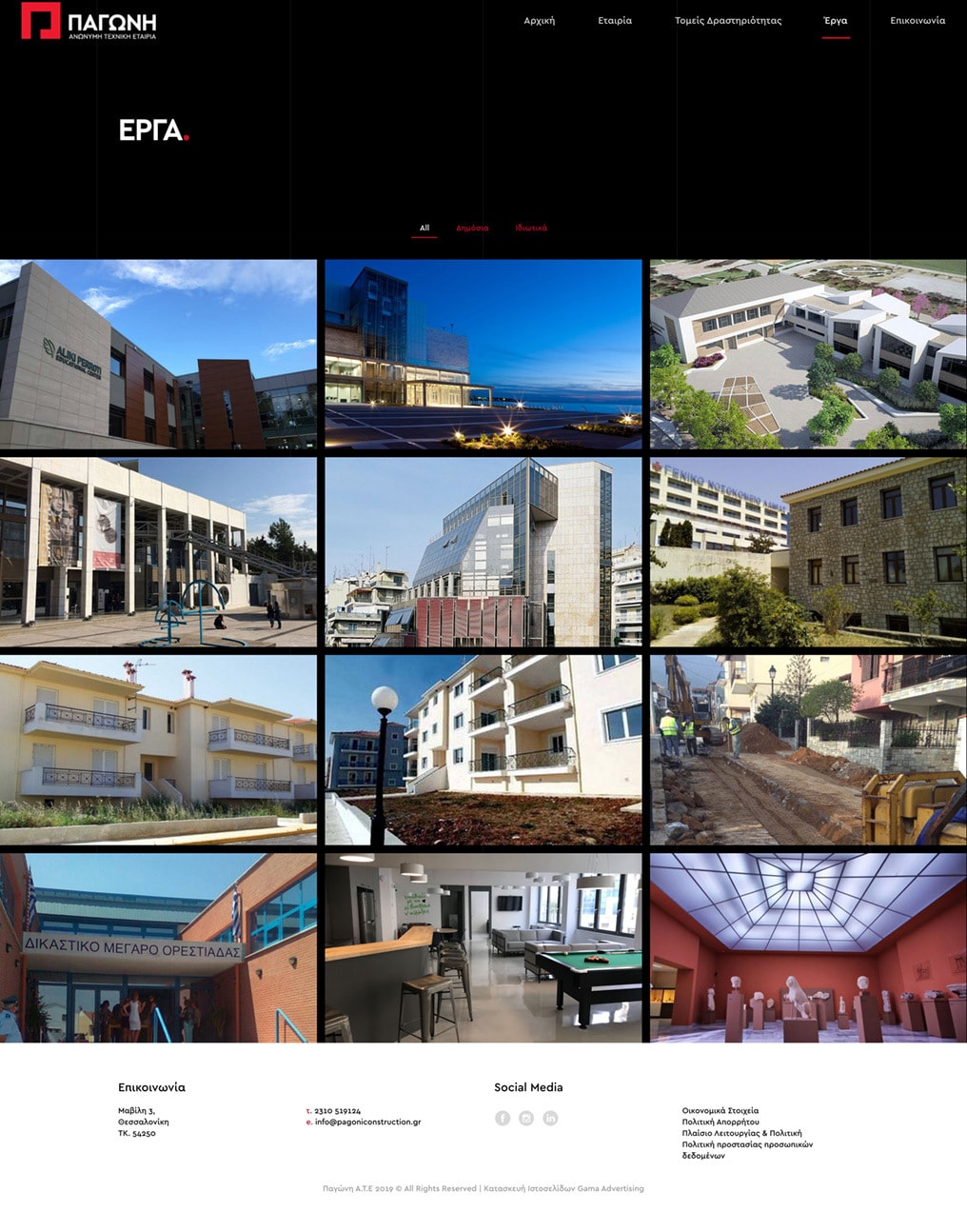Open the billiard table lounge project
Screen dimensions: 967x1232
tap(483, 947)
